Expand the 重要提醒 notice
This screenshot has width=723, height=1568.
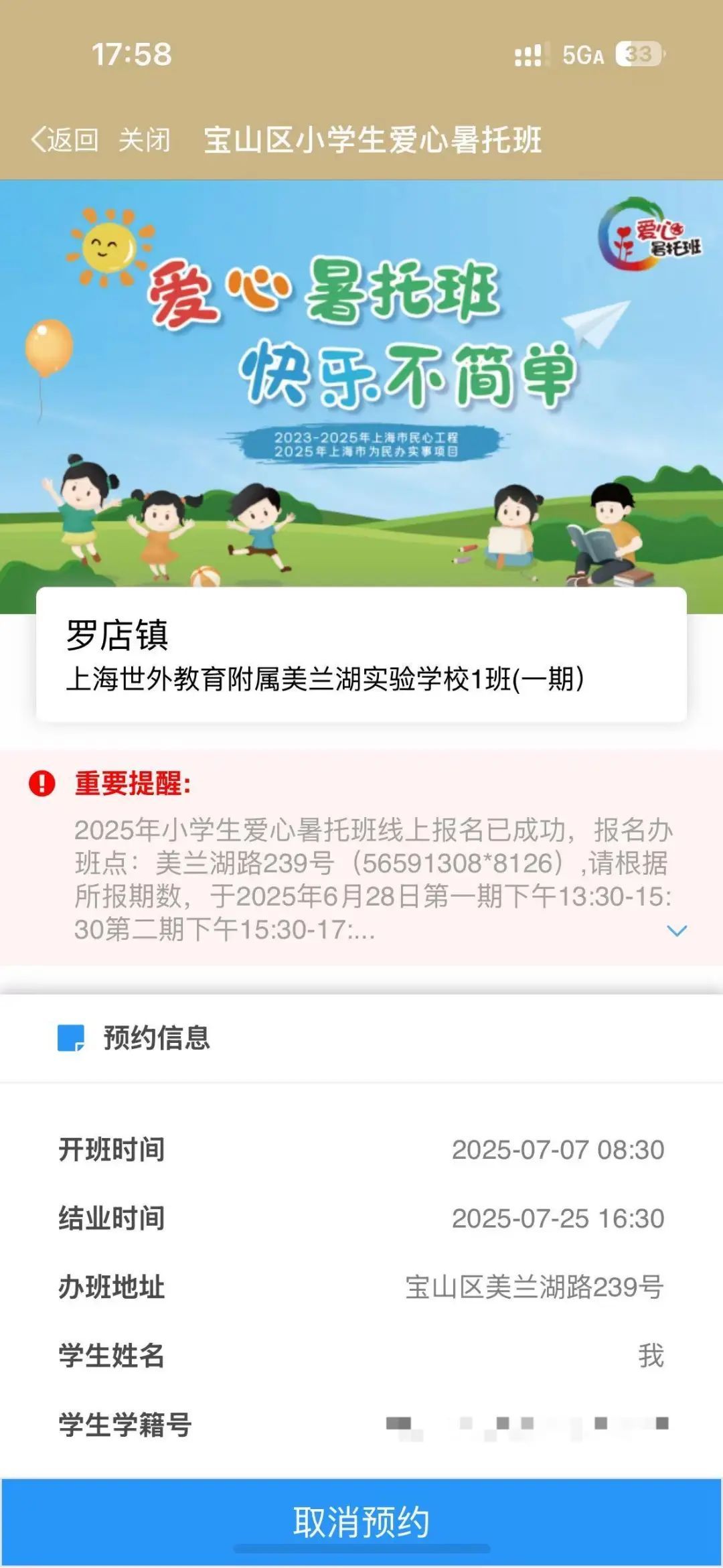pyautogui.click(x=677, y=930)
